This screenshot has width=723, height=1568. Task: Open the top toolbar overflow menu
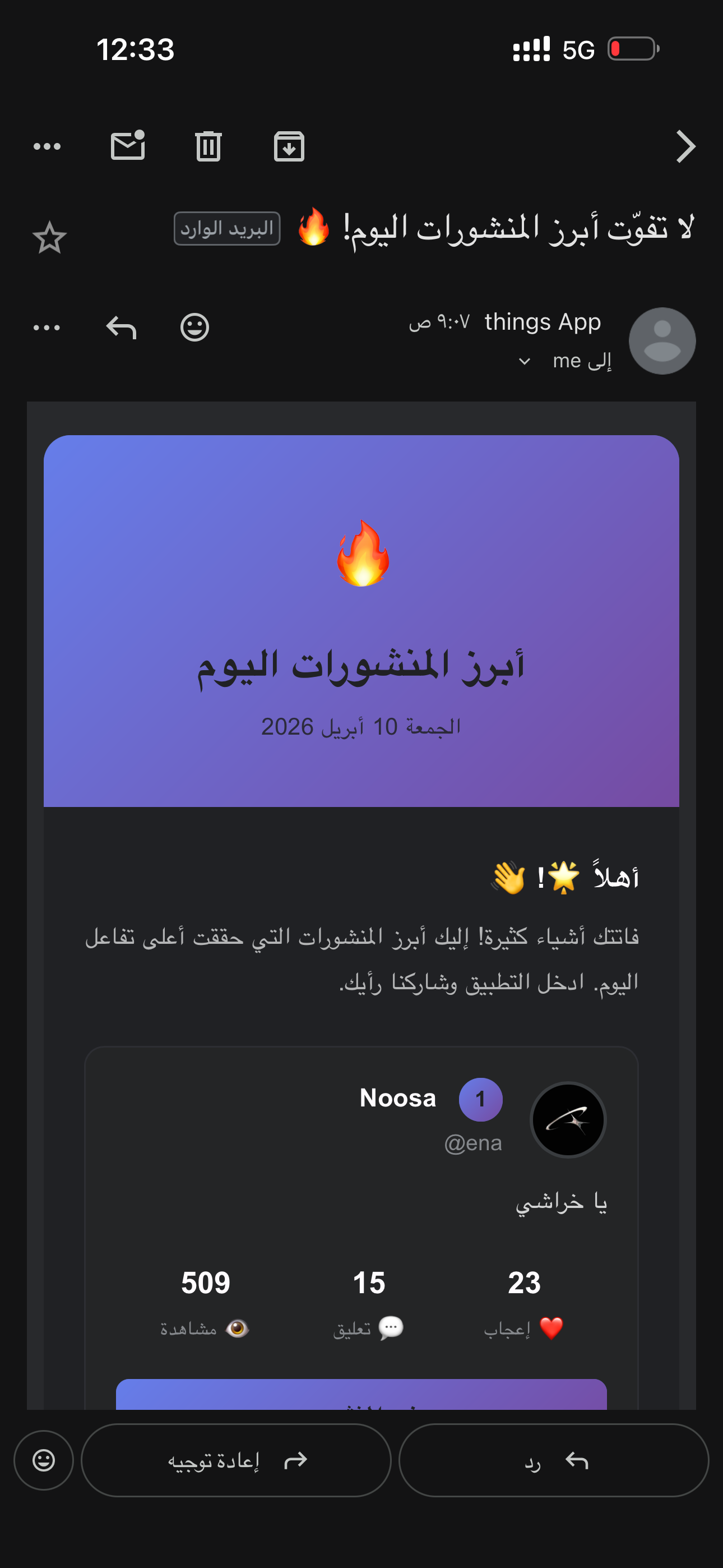pos(47,146)
